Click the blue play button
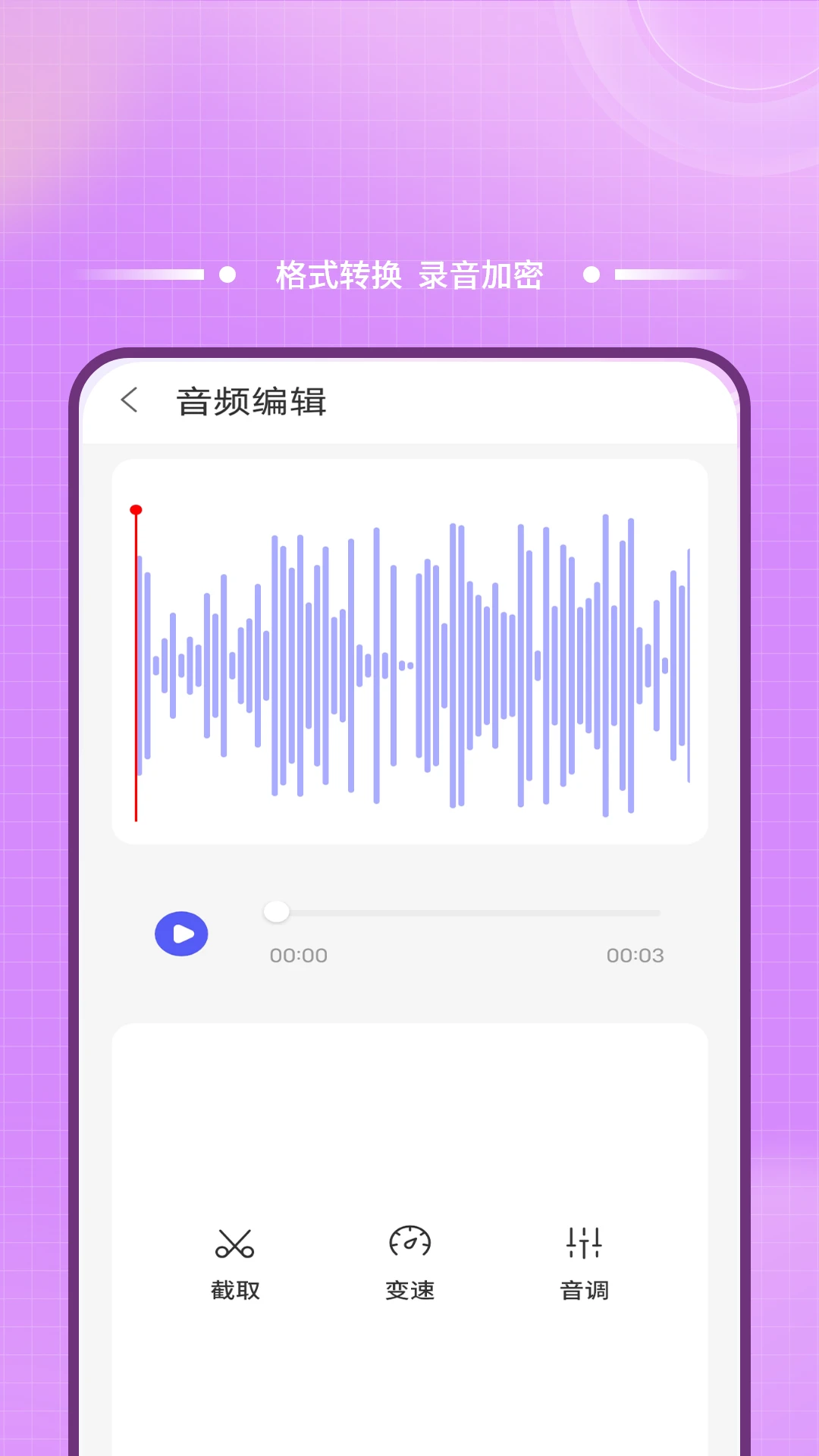This screenshot has width=819, height=1456. (180, 934)
